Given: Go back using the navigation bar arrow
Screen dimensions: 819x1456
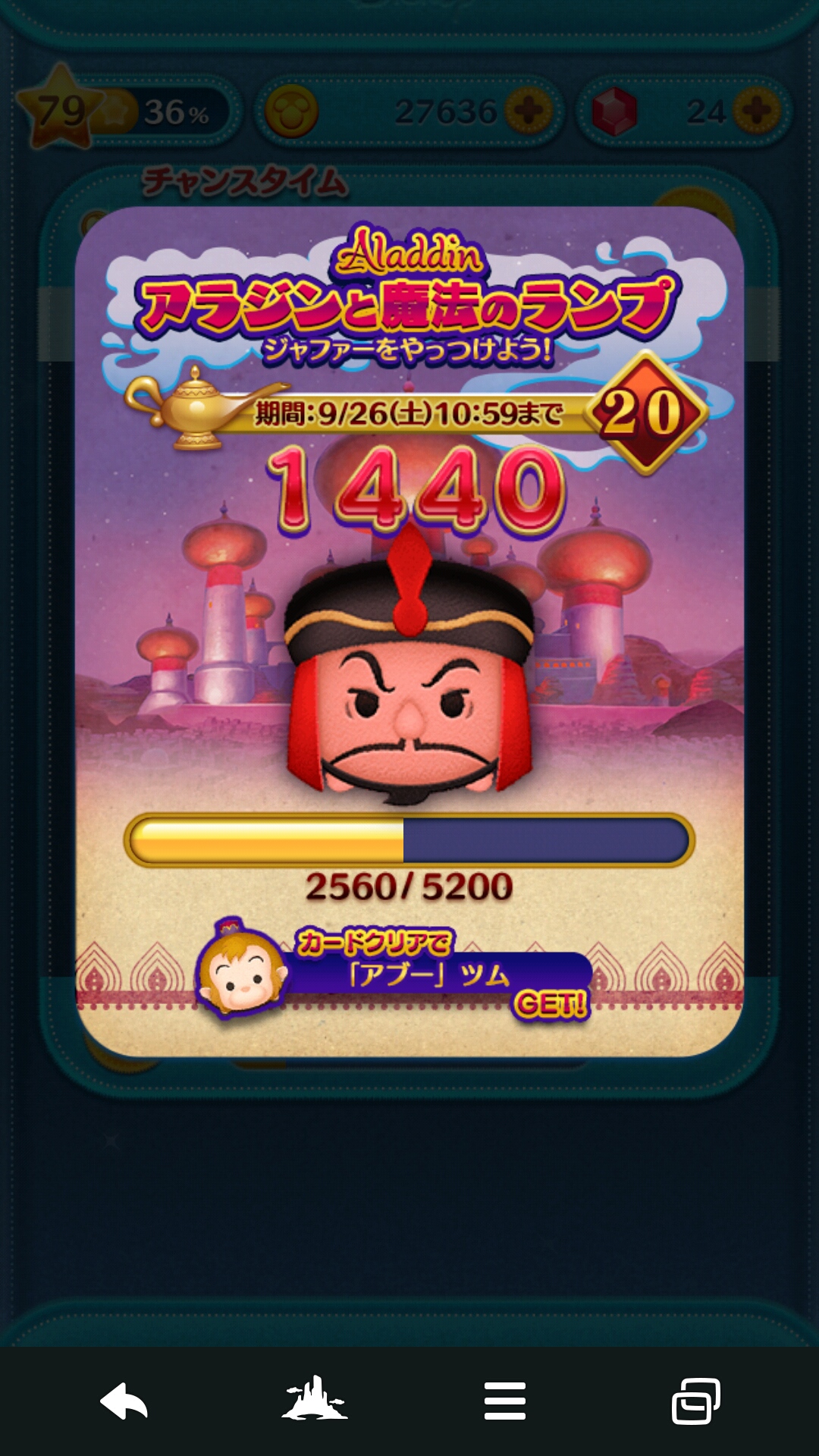Looking at the screenshot, I should coord(124,1401).
